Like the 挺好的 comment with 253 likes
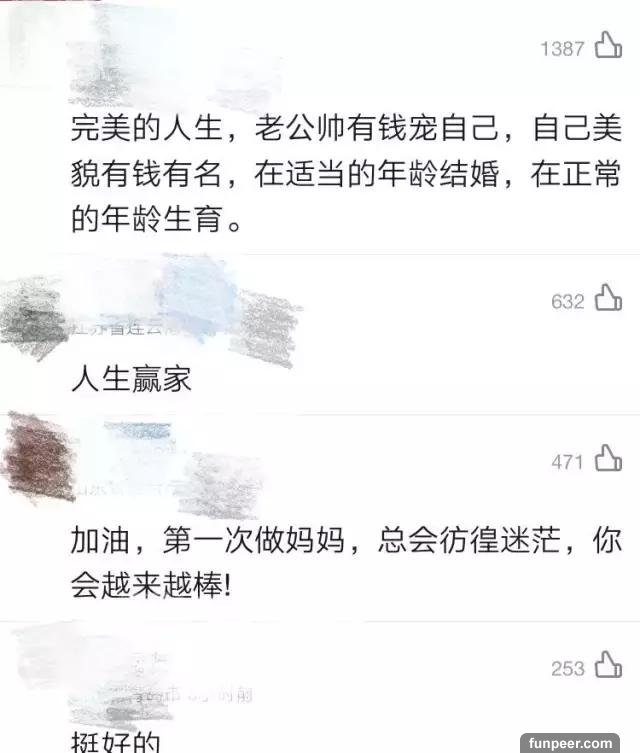Image resolution: width=640 pixels, height=753 pixels. tap(608, 667)
